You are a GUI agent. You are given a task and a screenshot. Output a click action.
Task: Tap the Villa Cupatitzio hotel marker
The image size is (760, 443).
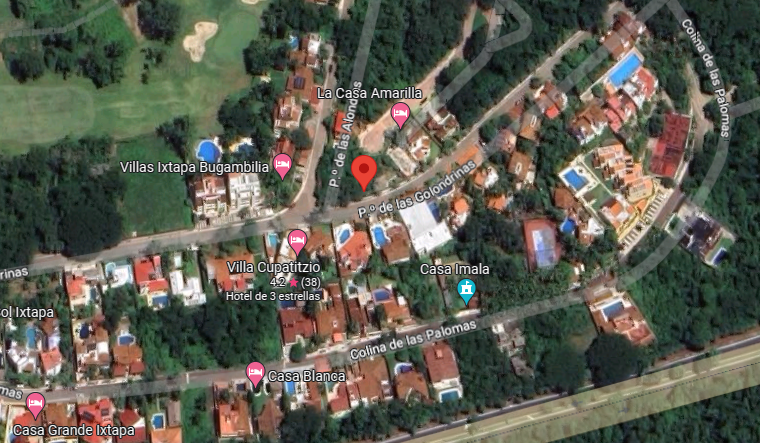[297, 241]
